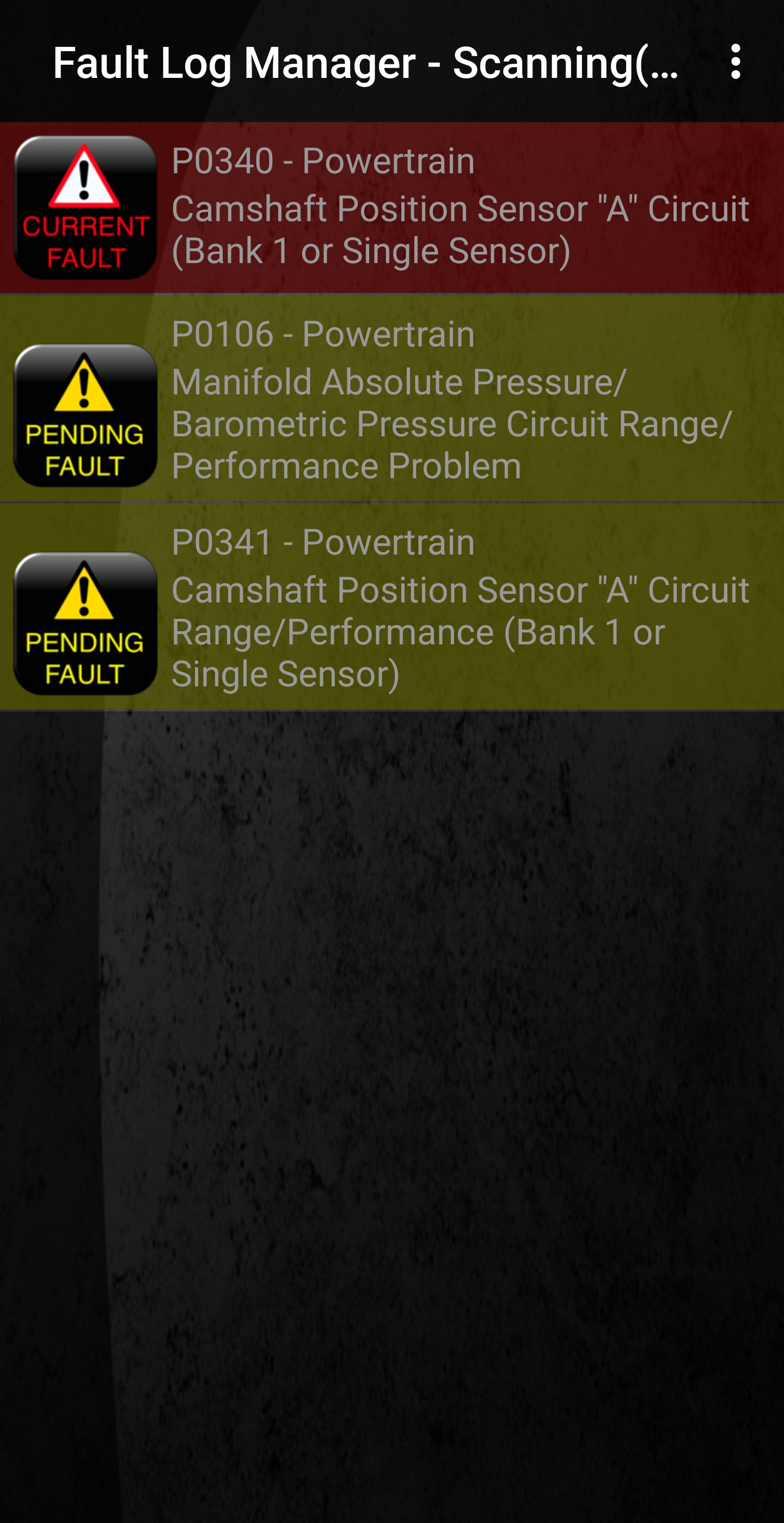Open the P0340 current fault entry
Screen dimensions: 784x1523
pyautogui.click(x=391, y=207)
